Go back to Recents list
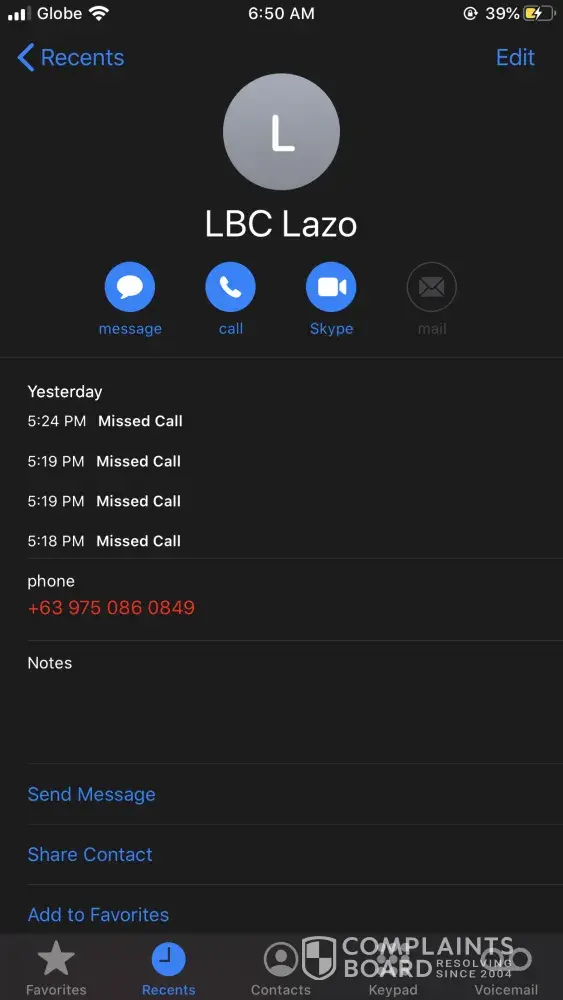Screen dimensions: 563x1000 tap(70, 57)
